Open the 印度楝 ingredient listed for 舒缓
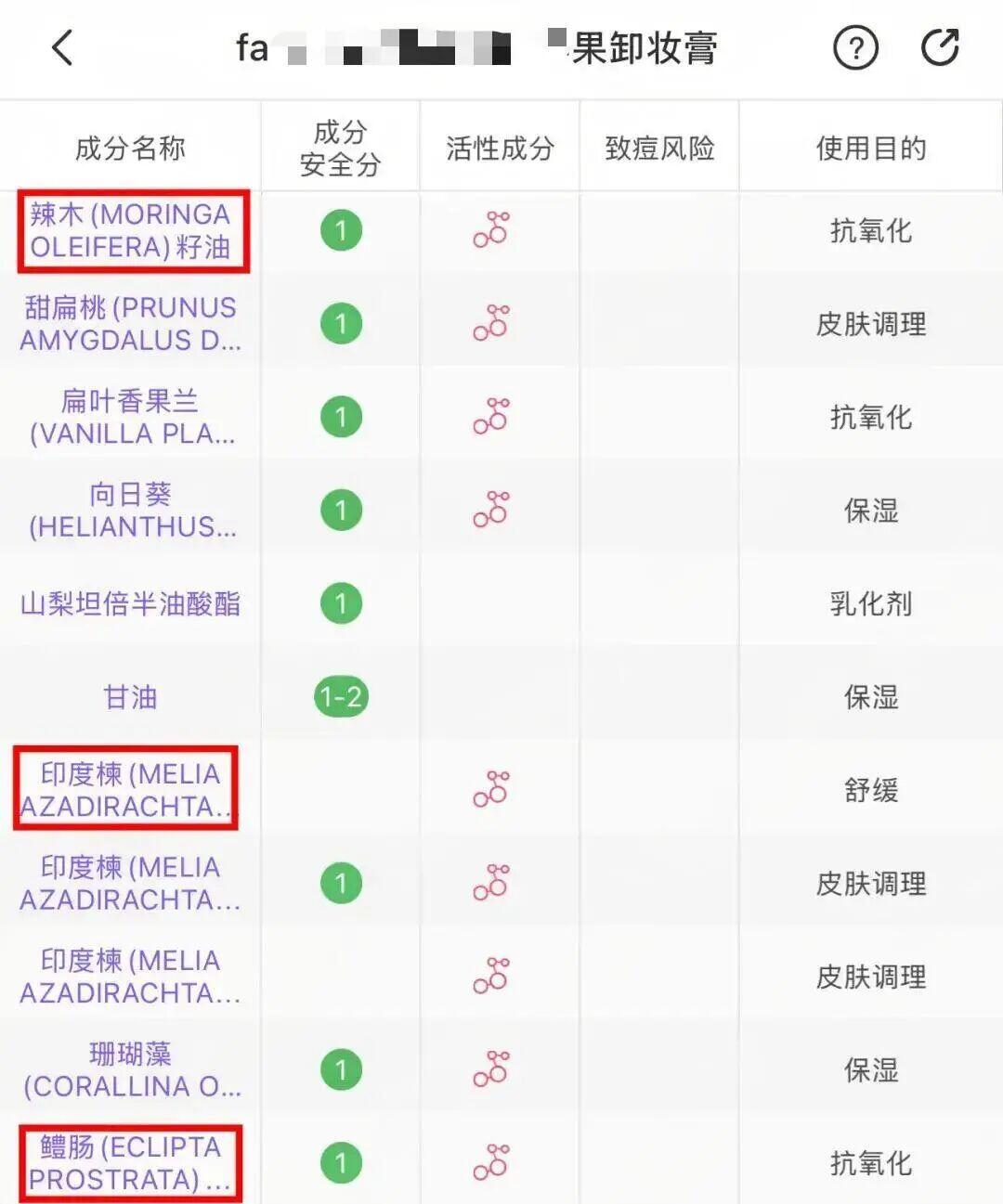The width and height of the screenshot is (1003, 1204). [x=128, y=790]
